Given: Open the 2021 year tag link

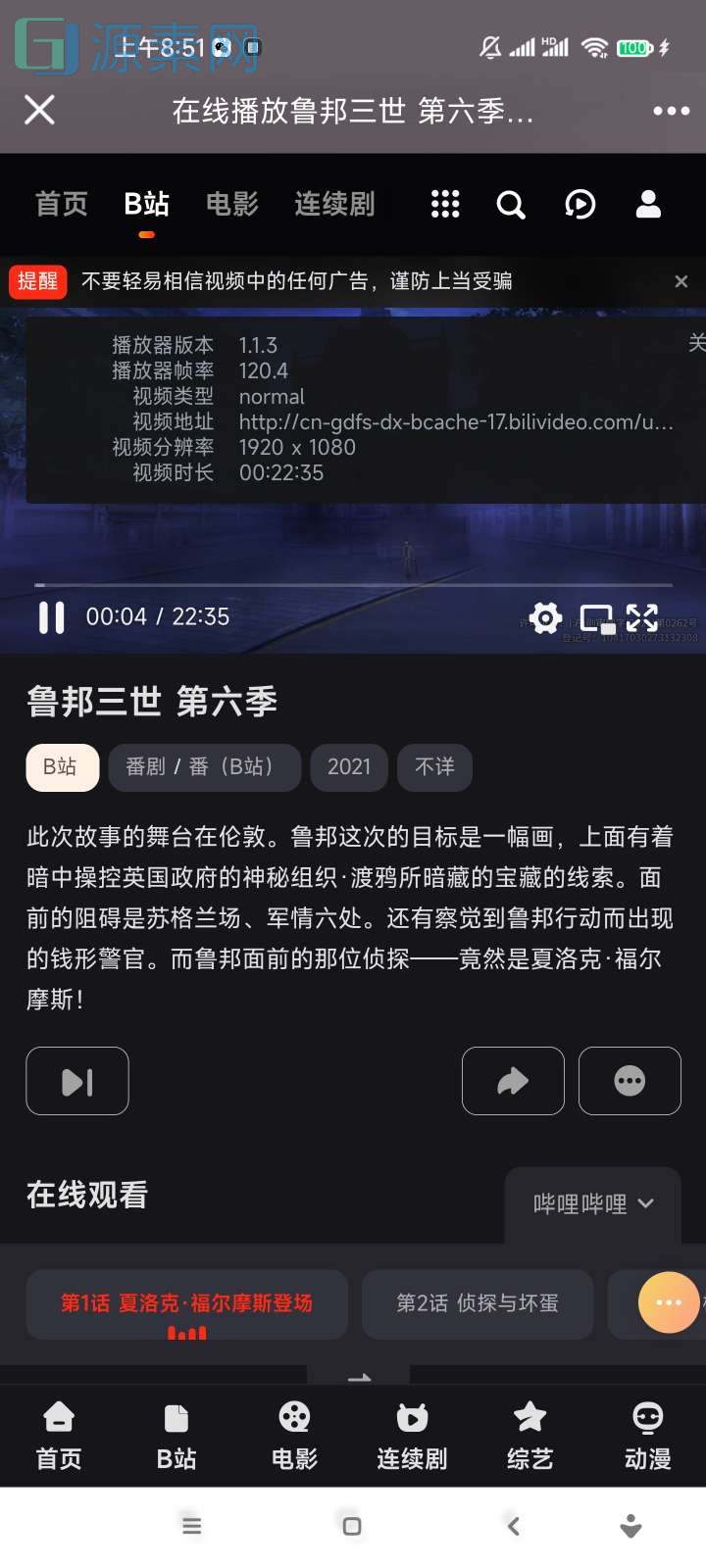Looking at the screenshot, I should coord(349,767).
